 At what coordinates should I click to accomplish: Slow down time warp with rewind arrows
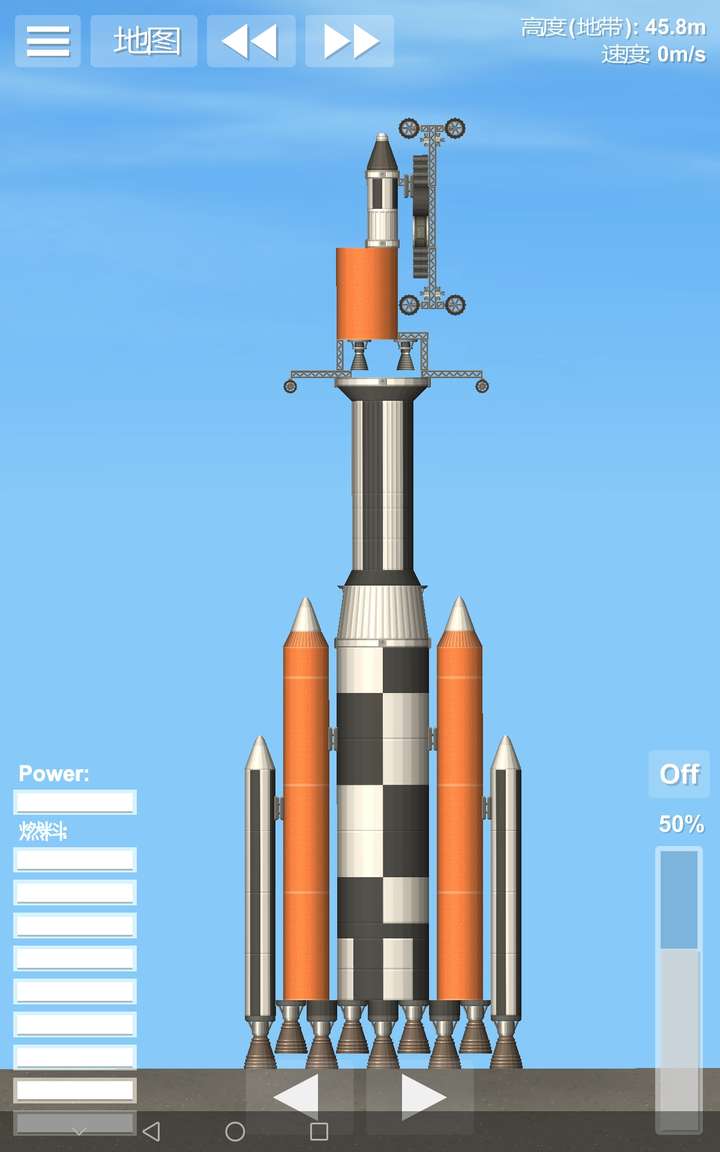click(250, 41)
